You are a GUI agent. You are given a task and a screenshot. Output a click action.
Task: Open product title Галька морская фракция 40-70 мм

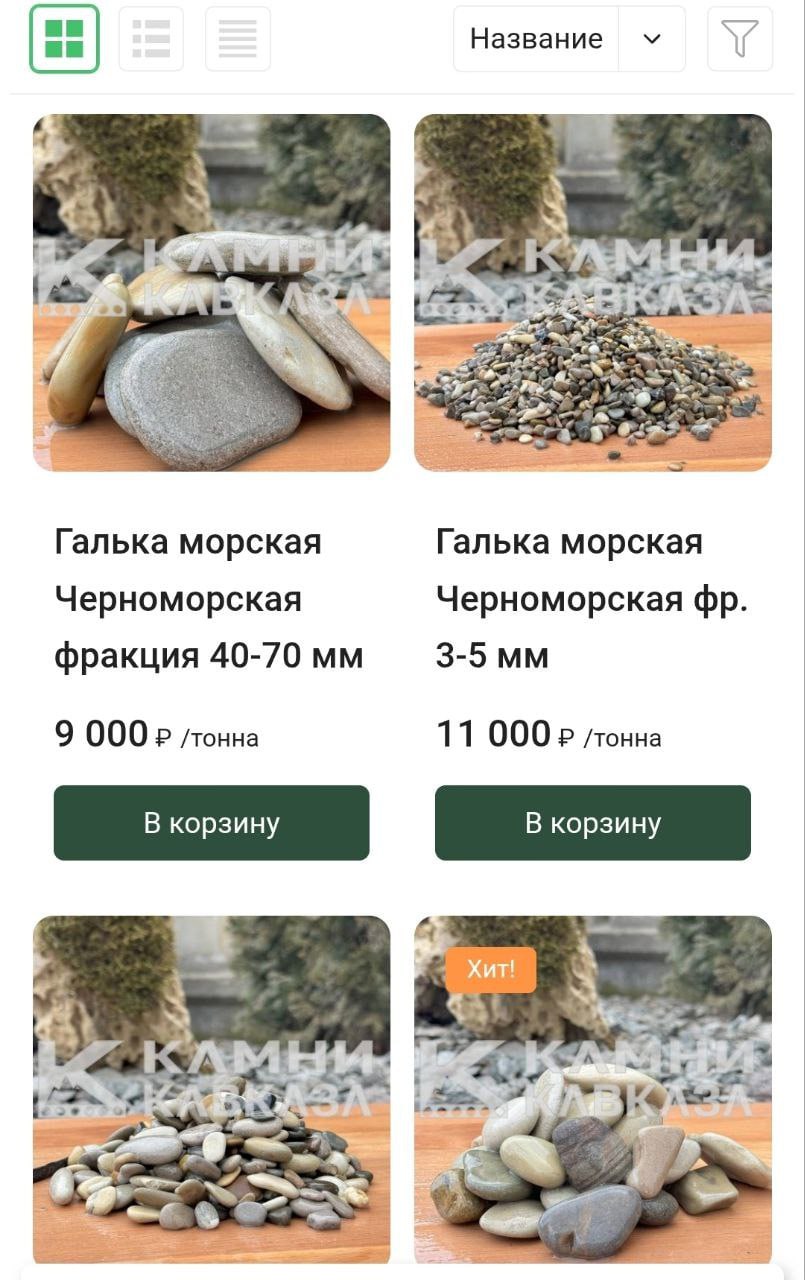[208, 599]
